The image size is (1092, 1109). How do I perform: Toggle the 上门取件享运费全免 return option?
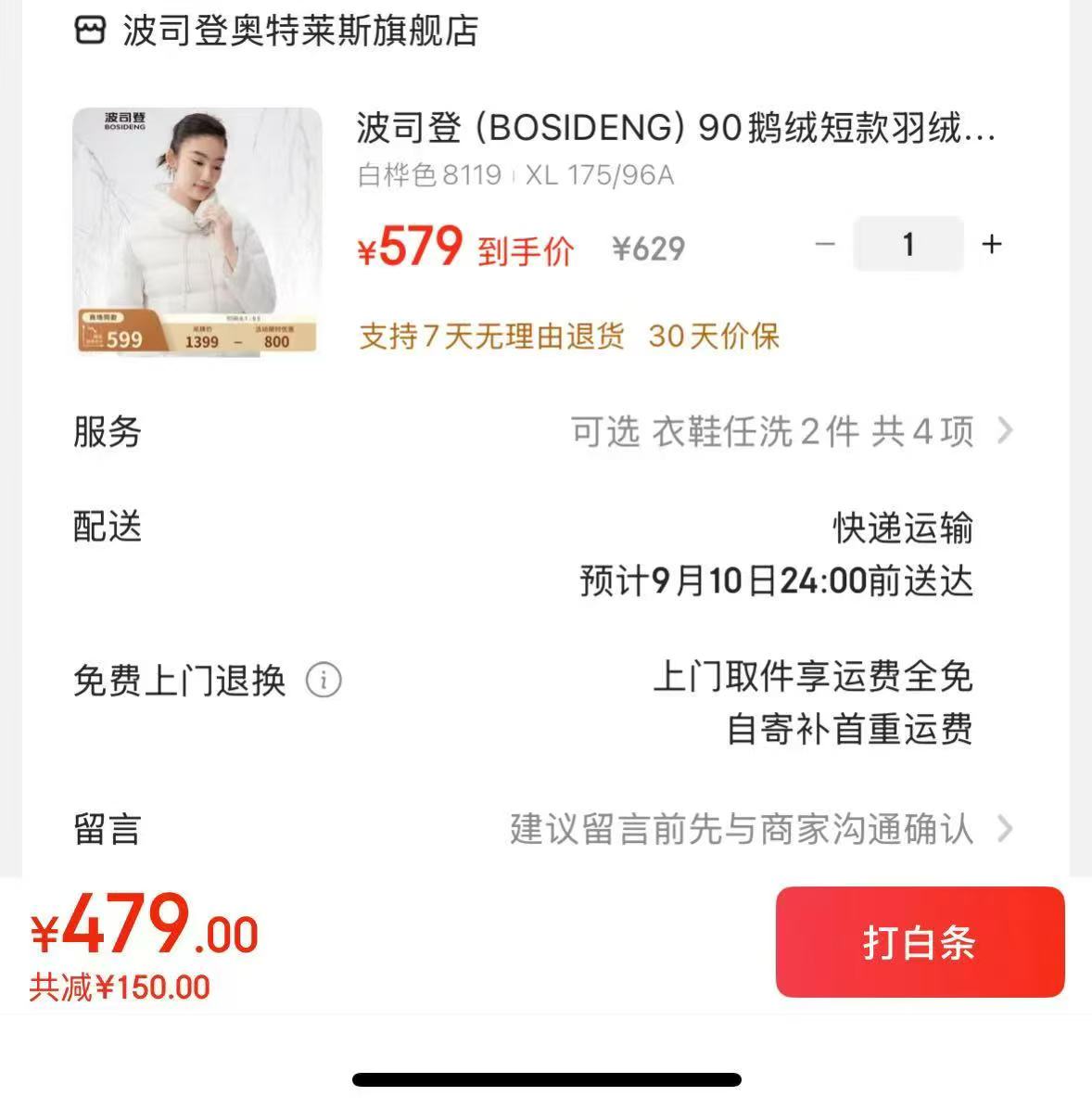(x=815, y=678)
